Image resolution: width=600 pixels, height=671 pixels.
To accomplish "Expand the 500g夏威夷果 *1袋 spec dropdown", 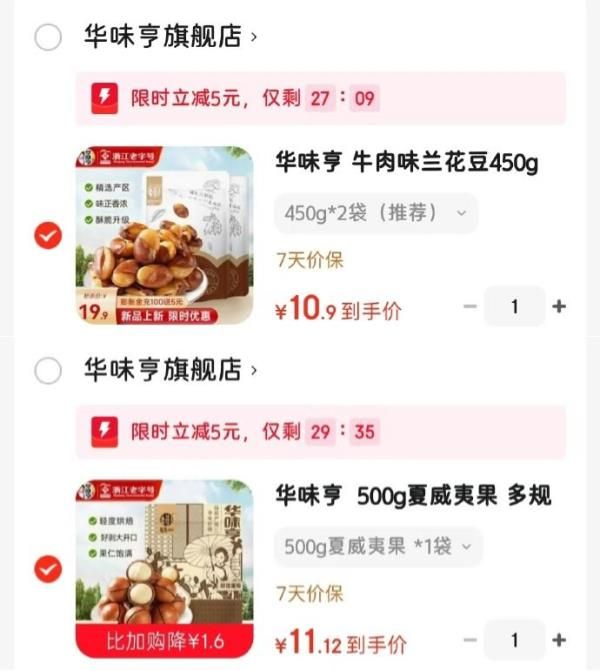I will pyautogui.click(x=379, y=546).
